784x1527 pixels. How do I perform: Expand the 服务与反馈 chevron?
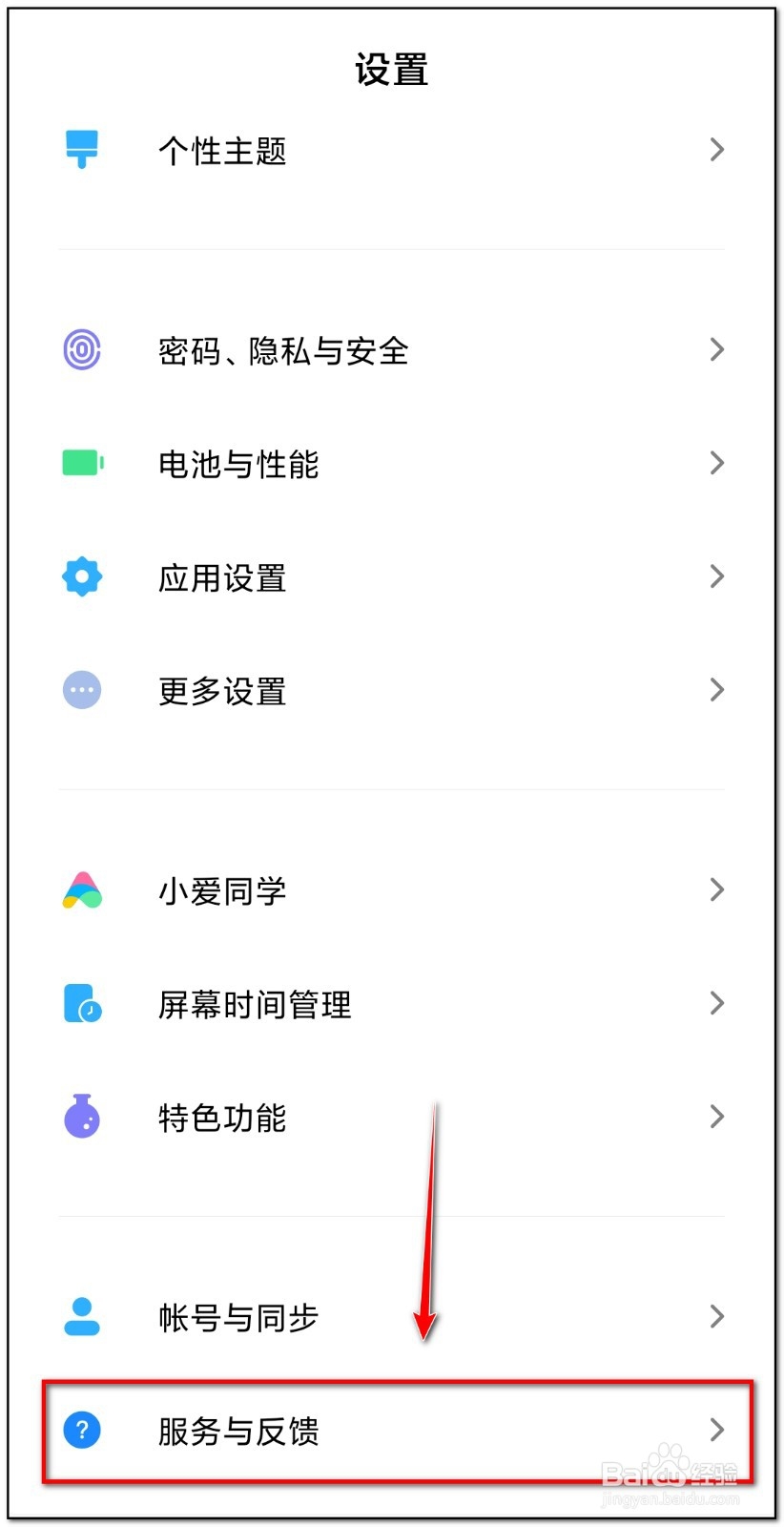[x=717, y=1430]
